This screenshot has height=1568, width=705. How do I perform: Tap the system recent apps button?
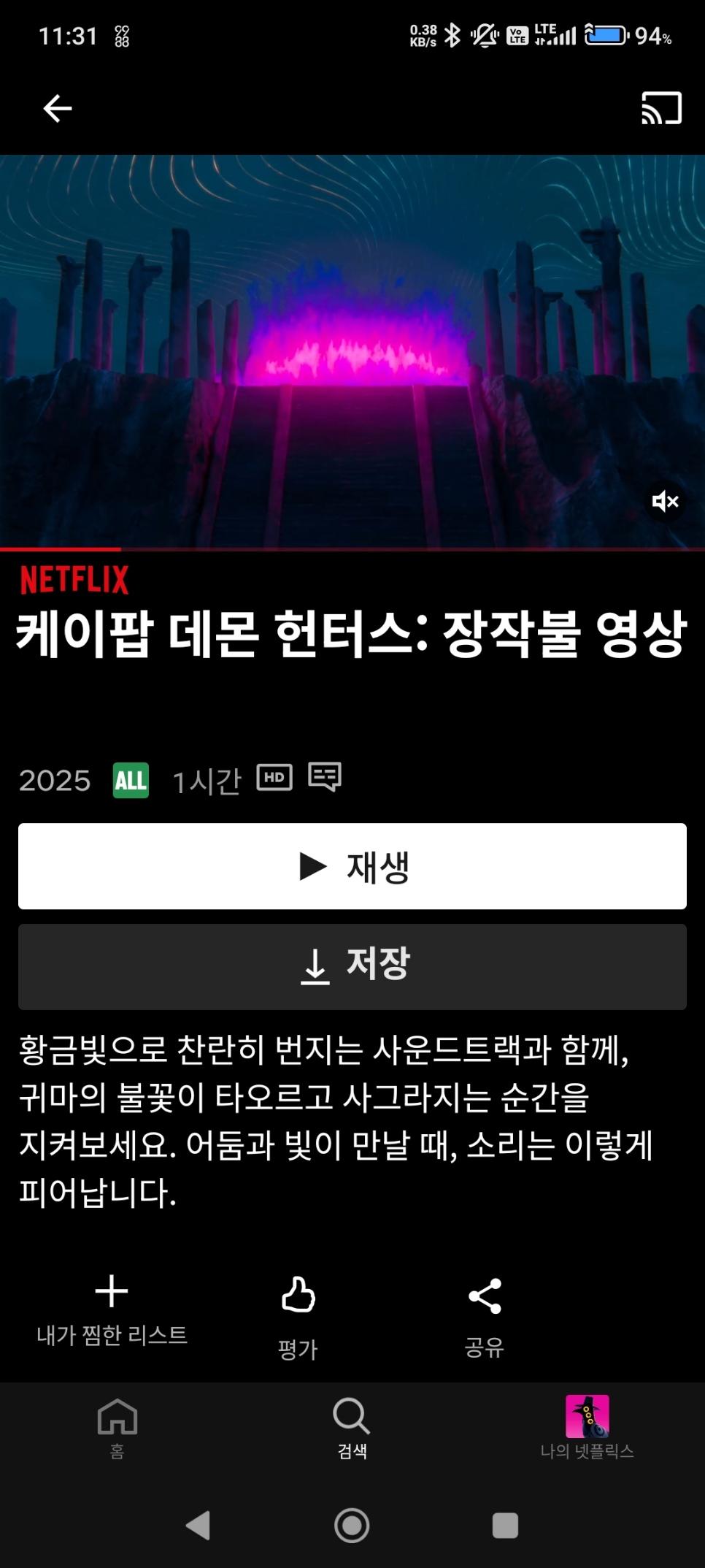pyautogui.click(x=505, y=1526)
